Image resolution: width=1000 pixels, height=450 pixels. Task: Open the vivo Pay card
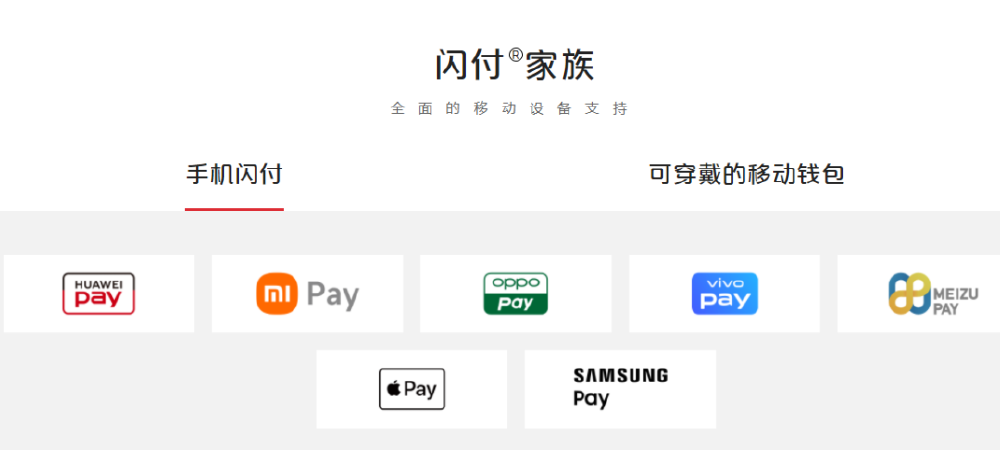[x=724, y=293]
